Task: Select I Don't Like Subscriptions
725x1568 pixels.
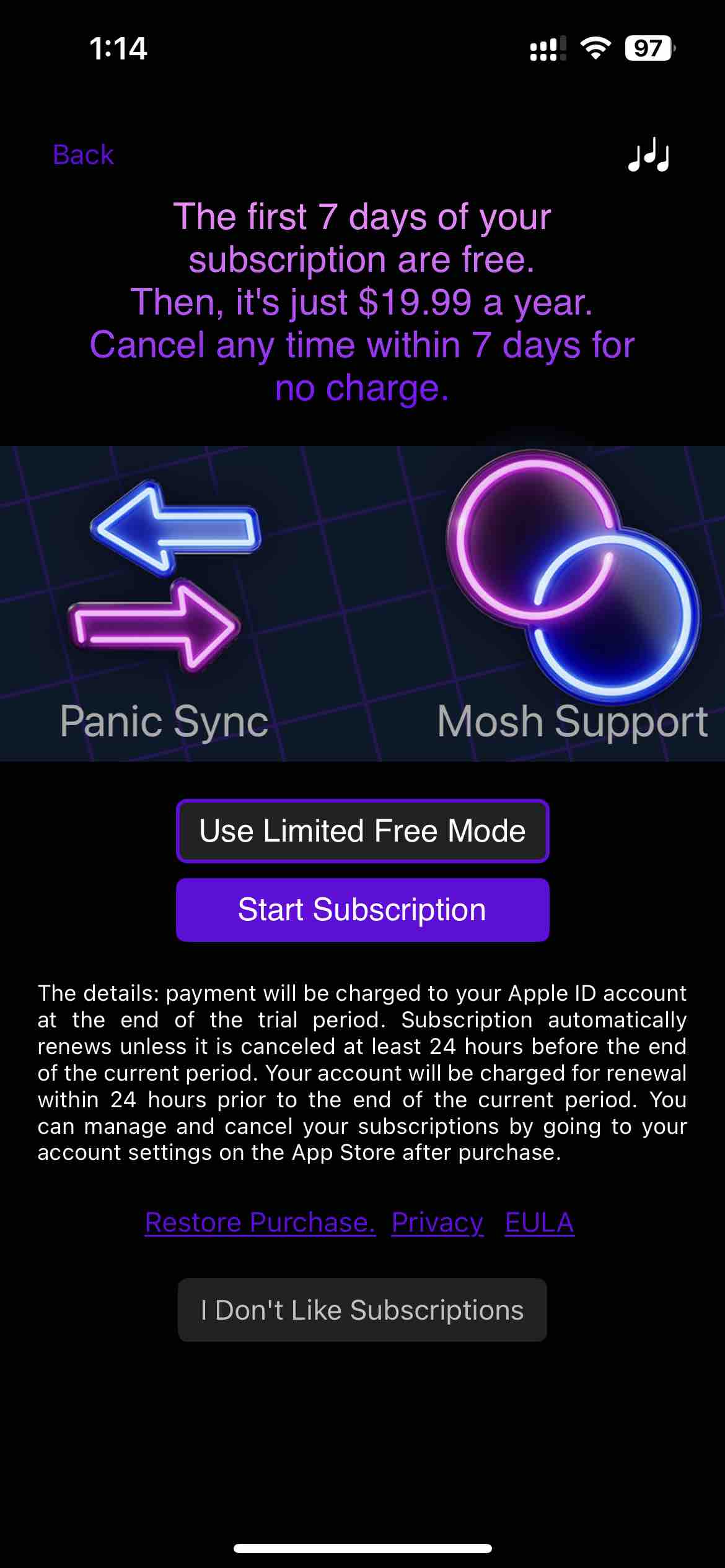Action: click(362, 1310)
